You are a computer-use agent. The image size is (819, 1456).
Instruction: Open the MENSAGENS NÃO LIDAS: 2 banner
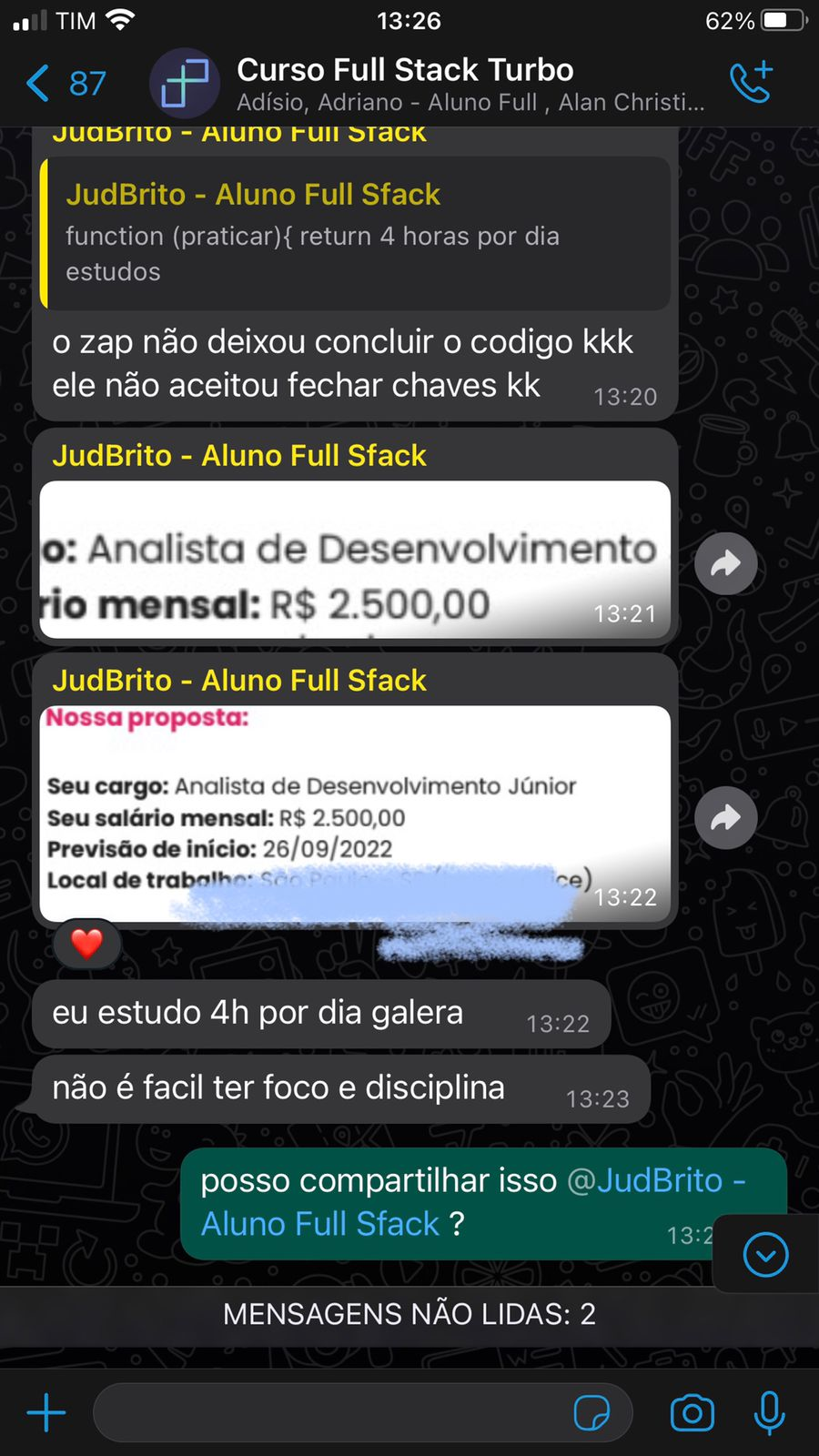[409, 1314]
